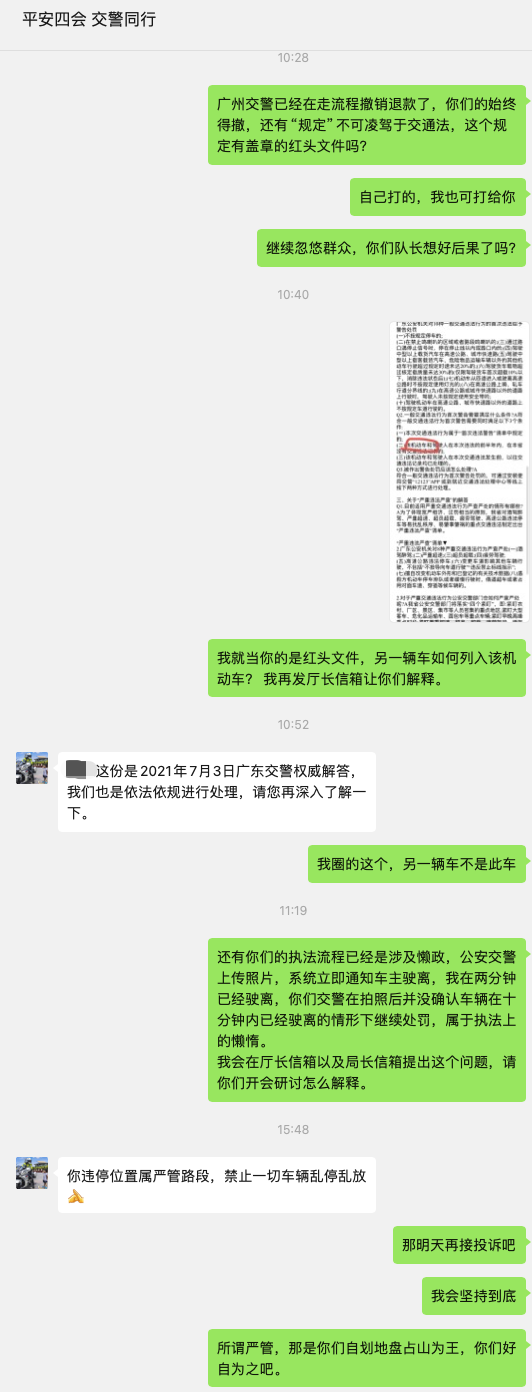Open the document image sent at 10:40
Viewport: 532px width, 1392px height.
click(x=458, y=471)
